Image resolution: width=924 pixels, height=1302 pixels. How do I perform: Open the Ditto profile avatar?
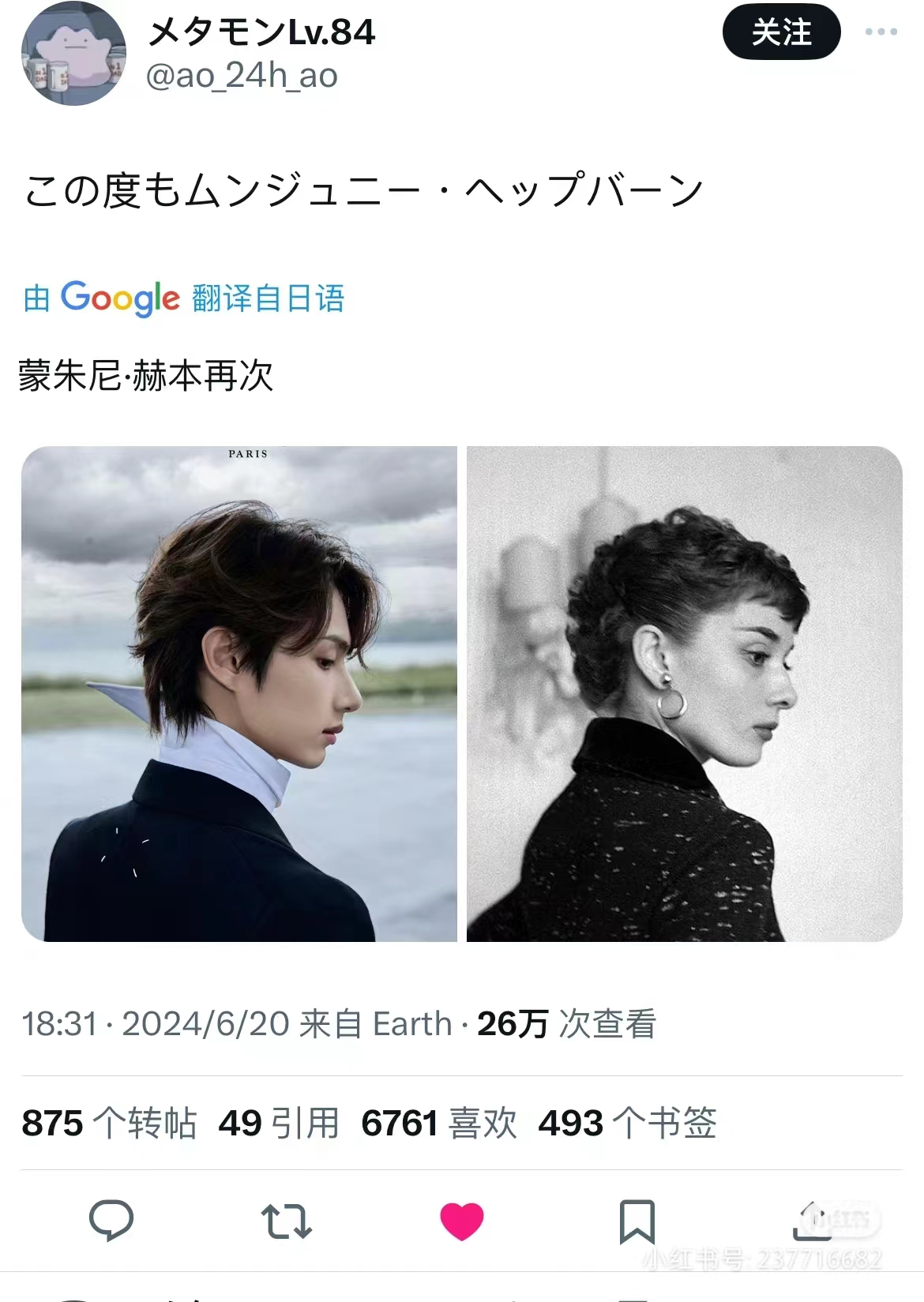coord(73,54)
